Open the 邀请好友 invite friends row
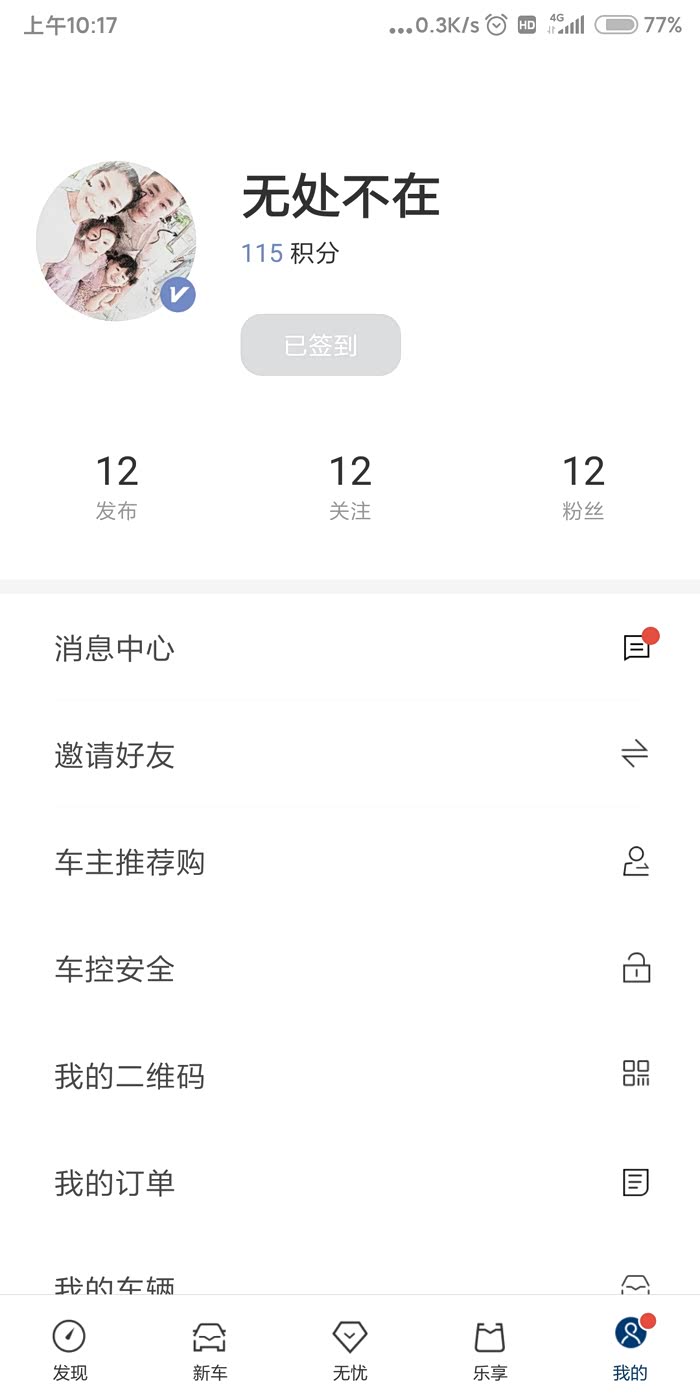Viewport: 700px width, 1400px height. point(350,755)
